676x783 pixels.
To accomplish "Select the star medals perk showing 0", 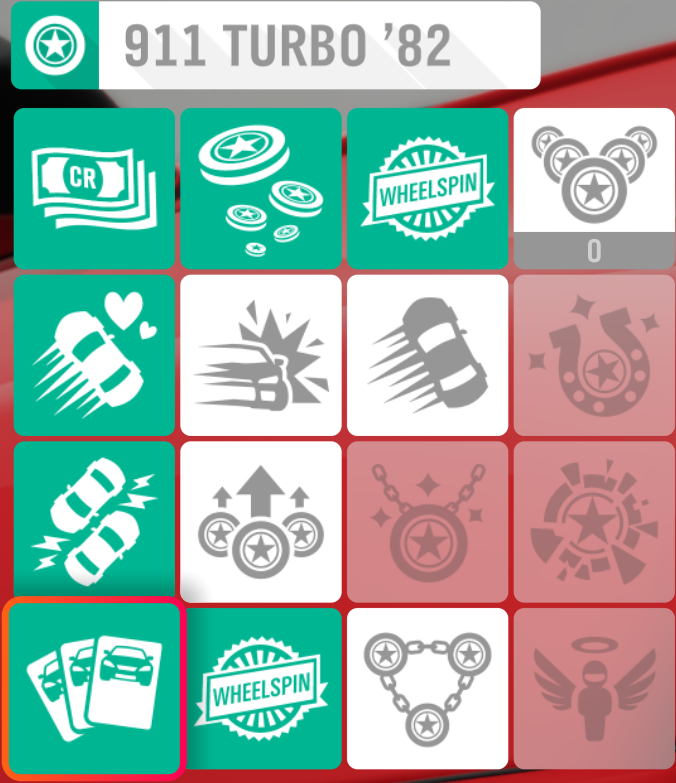I will 594,188.
